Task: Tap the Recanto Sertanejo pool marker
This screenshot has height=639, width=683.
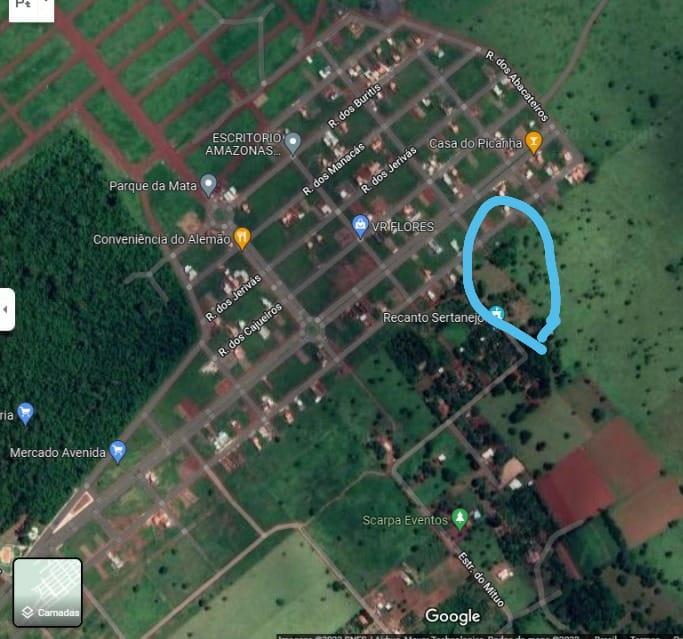Action: point(496,313)
